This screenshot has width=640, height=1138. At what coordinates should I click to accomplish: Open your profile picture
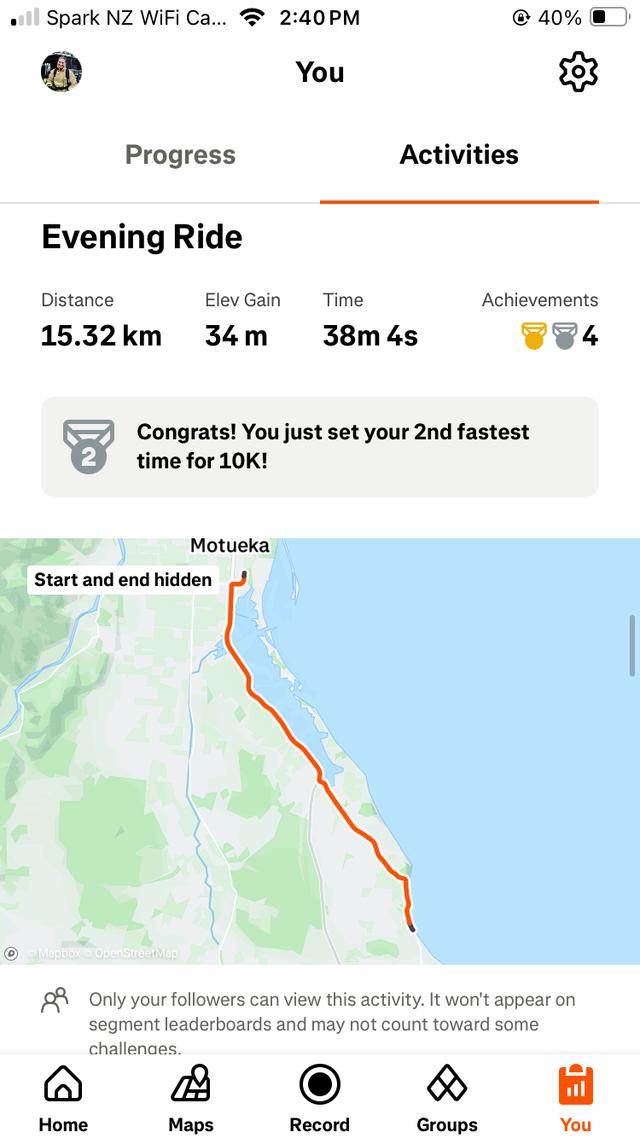point(61,72)
